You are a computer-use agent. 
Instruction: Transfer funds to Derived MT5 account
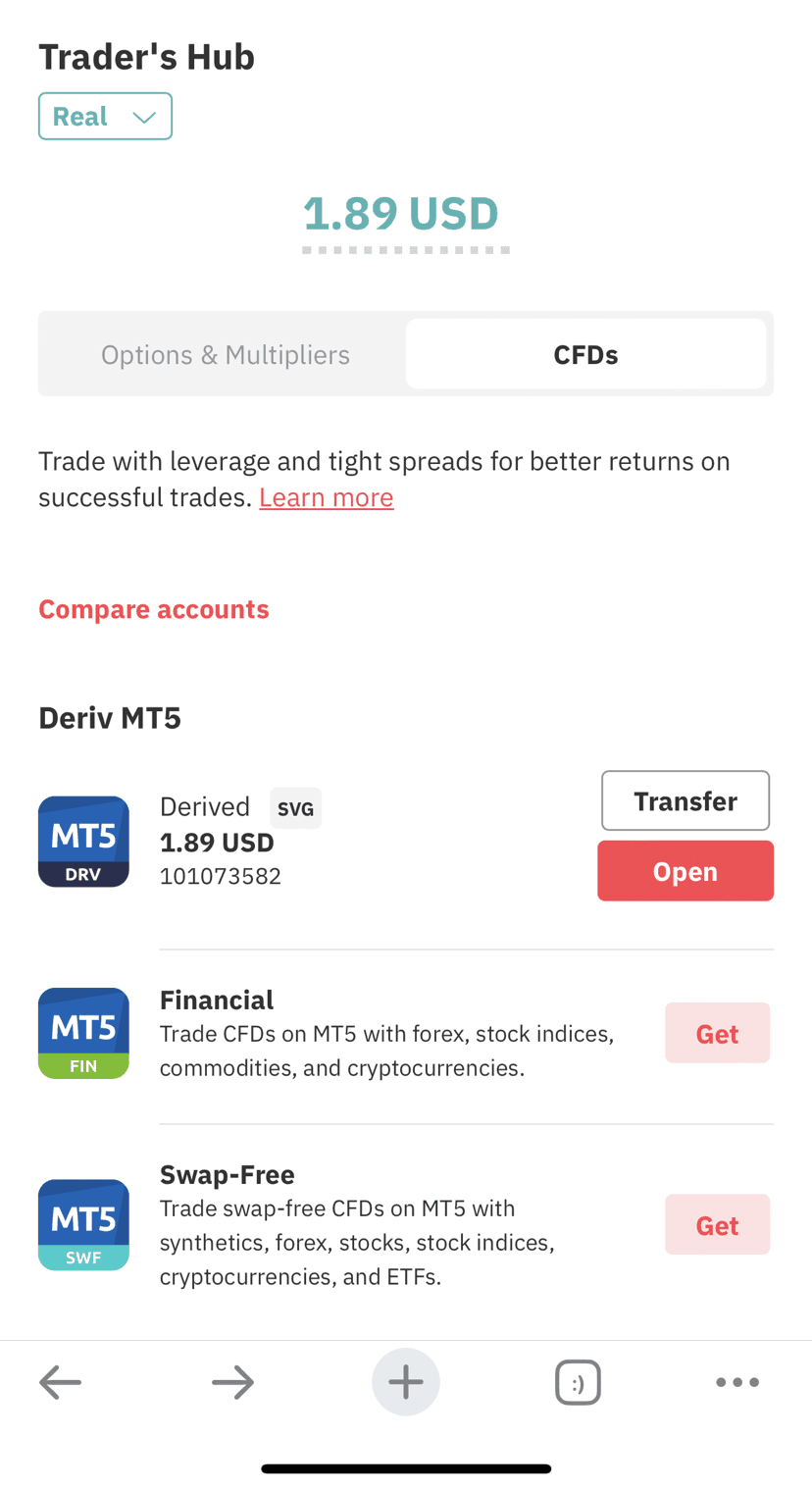pyautogui.click(x=685, y=800)
